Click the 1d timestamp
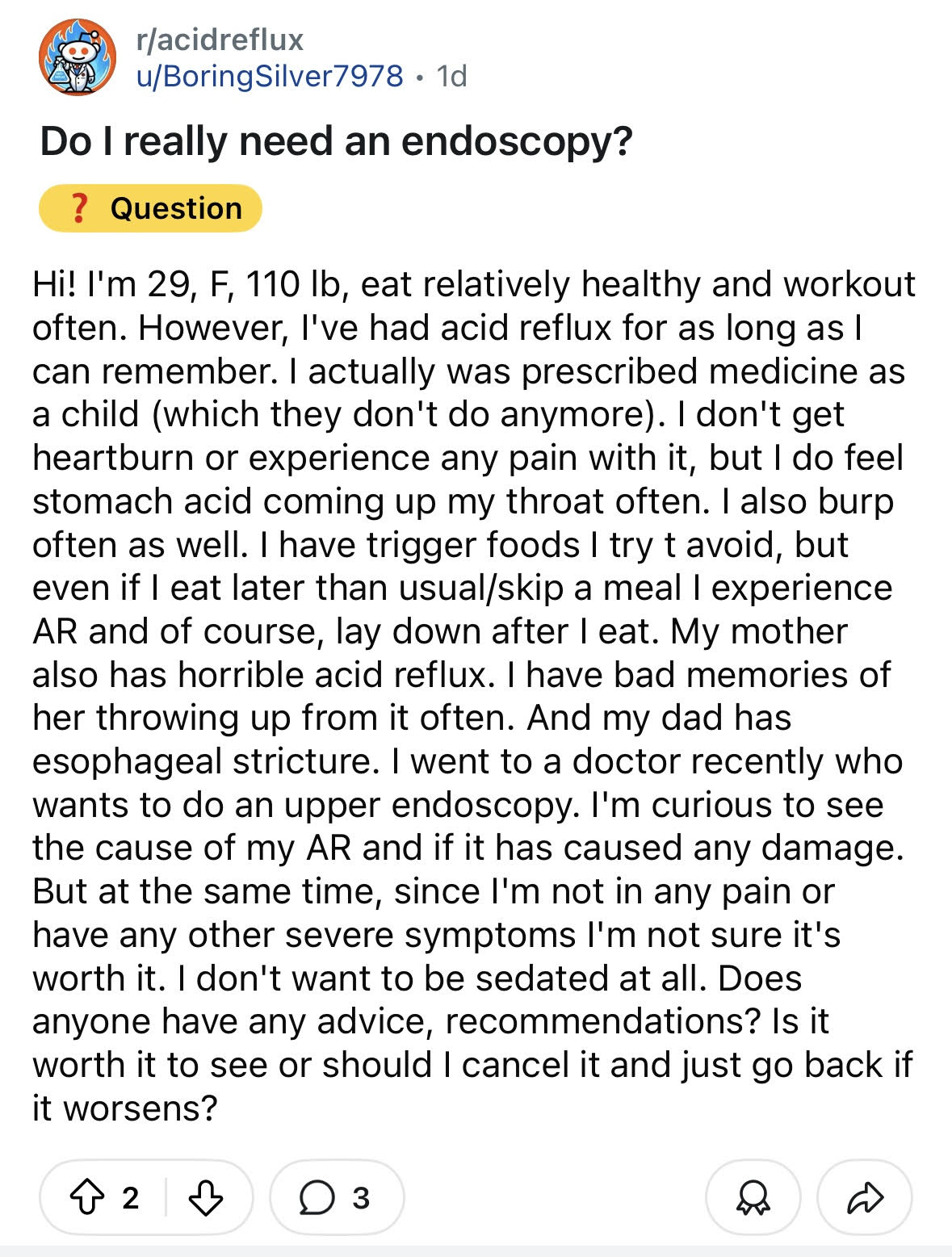Image resolution: width=952 pixels, height=1257 pixels. pos(449,78)
